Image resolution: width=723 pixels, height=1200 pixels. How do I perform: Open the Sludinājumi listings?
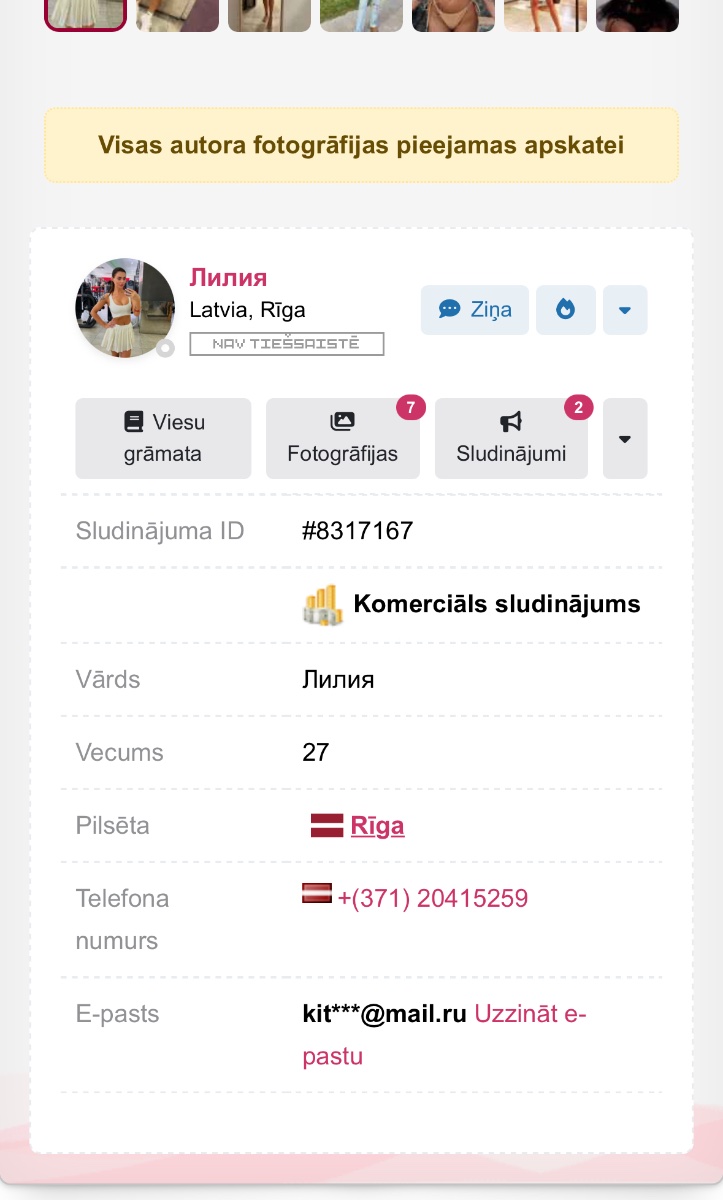(x=511, y=438)
